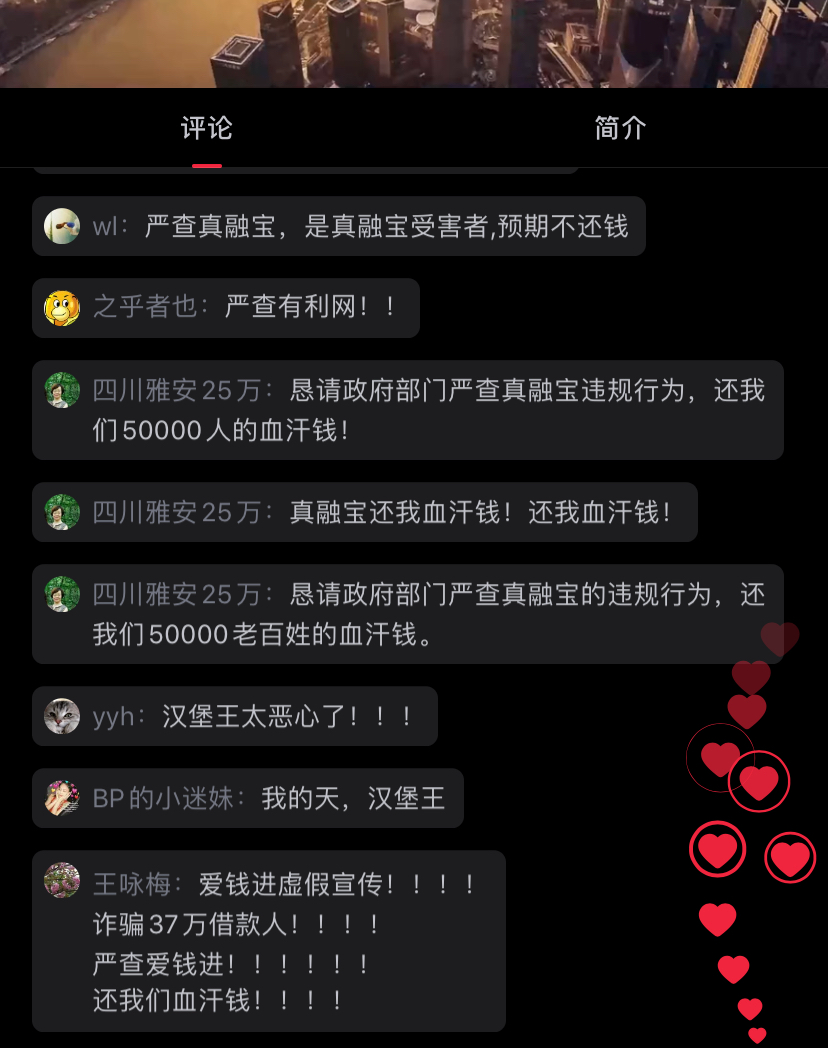This screenshot has width=828, height=1048.
Task: Click the live video preview at the top
Action: pos(414,43)
